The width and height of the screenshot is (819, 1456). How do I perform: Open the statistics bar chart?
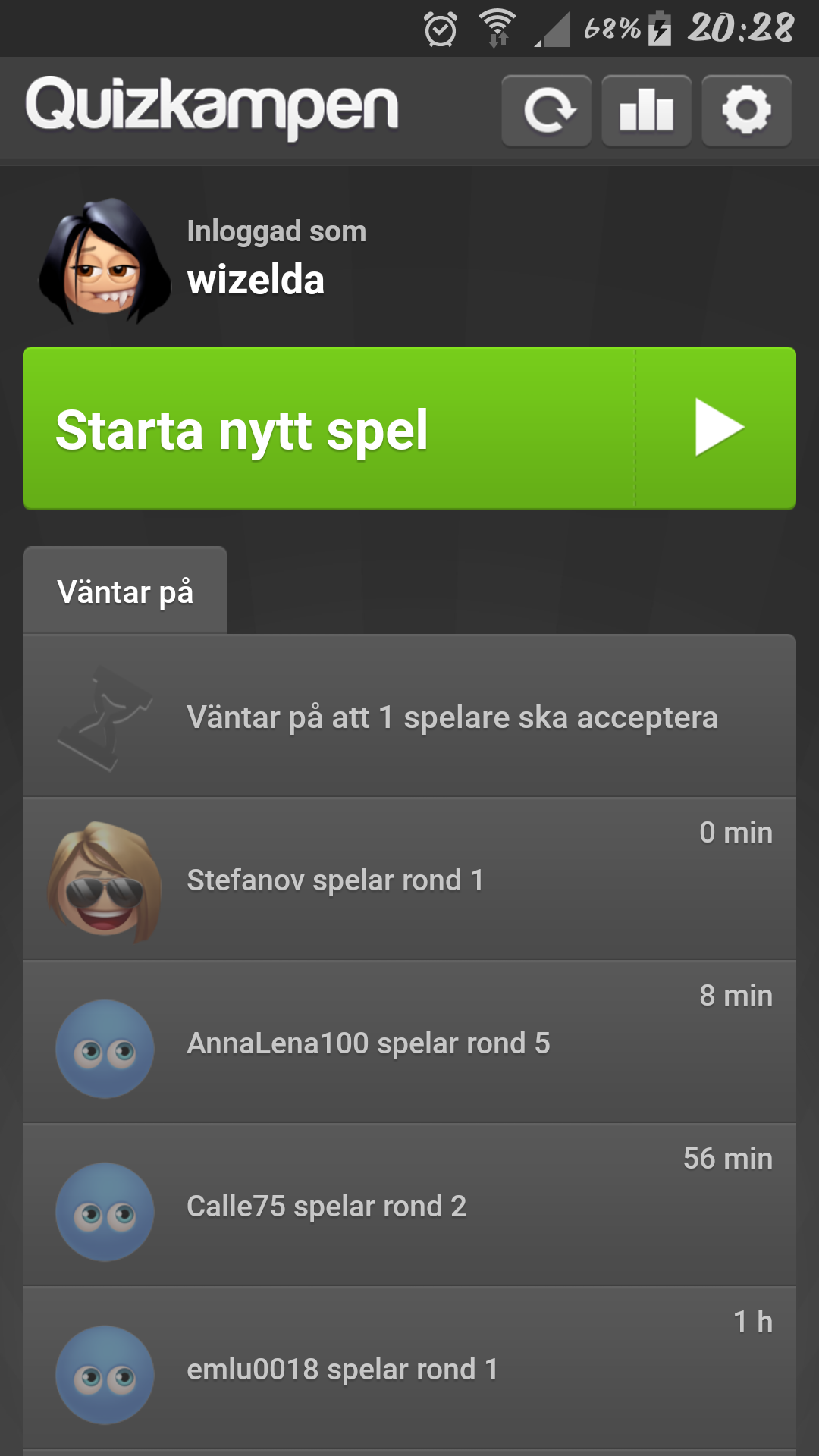pyautogui.click(x=646, y=111)
